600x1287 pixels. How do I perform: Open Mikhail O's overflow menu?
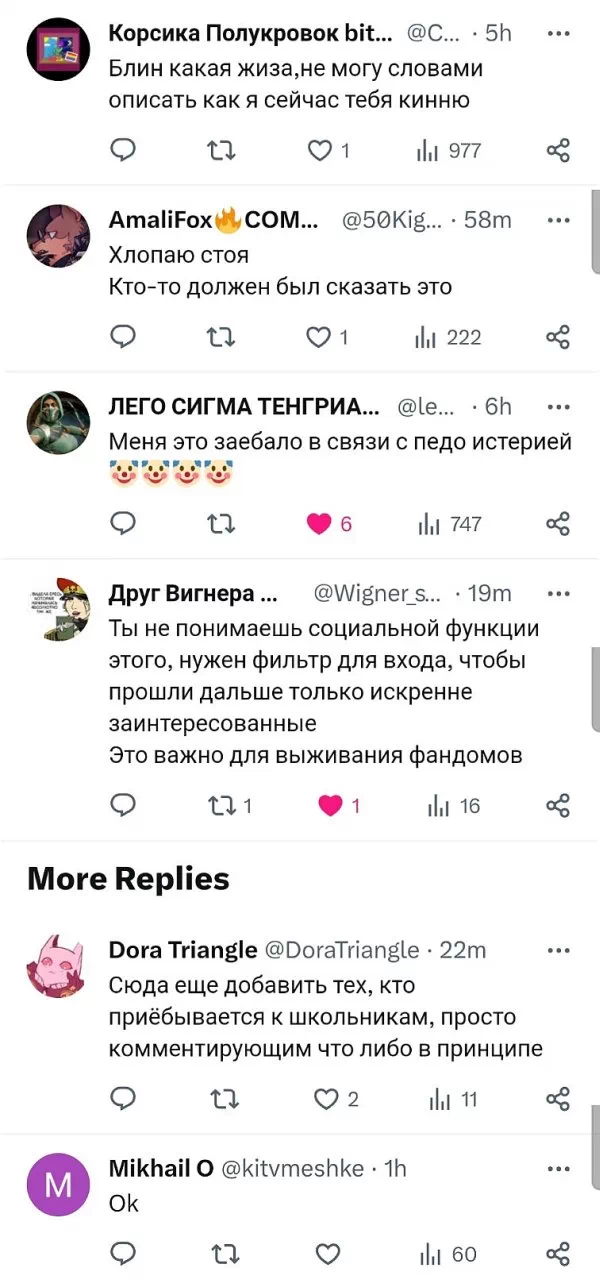558,1167
